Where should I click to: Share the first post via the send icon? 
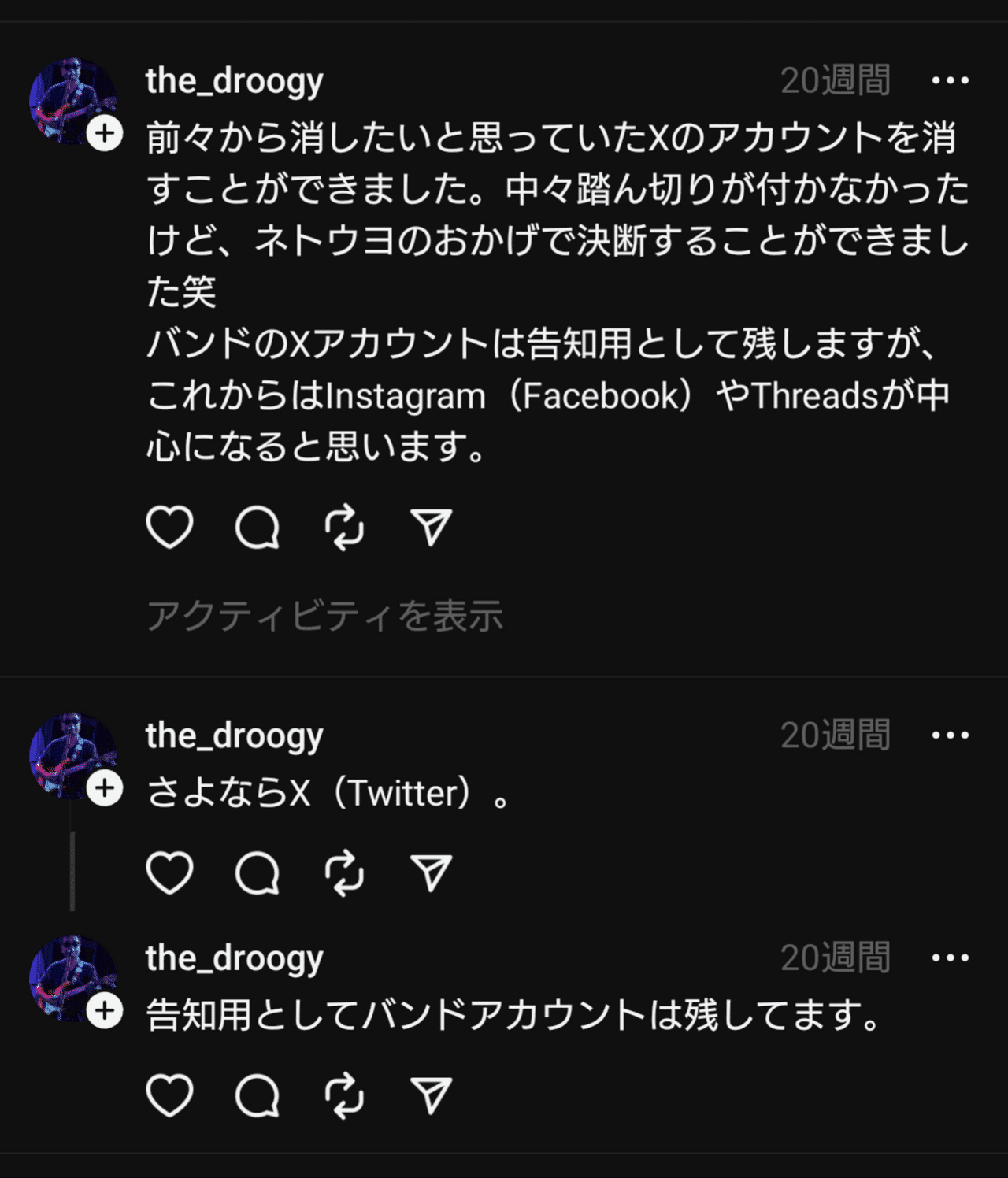pos(432,529)
